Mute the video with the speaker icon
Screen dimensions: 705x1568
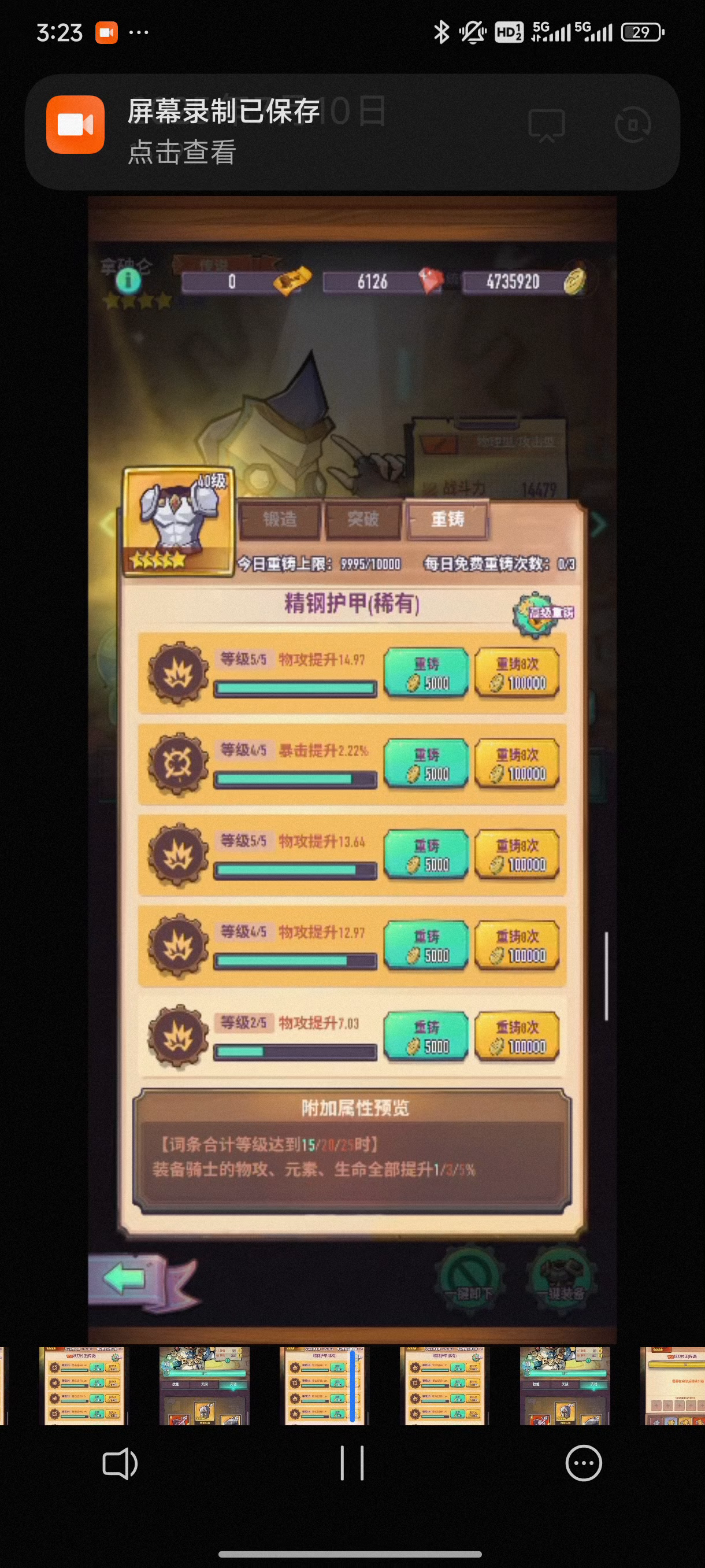point(120,1463)
